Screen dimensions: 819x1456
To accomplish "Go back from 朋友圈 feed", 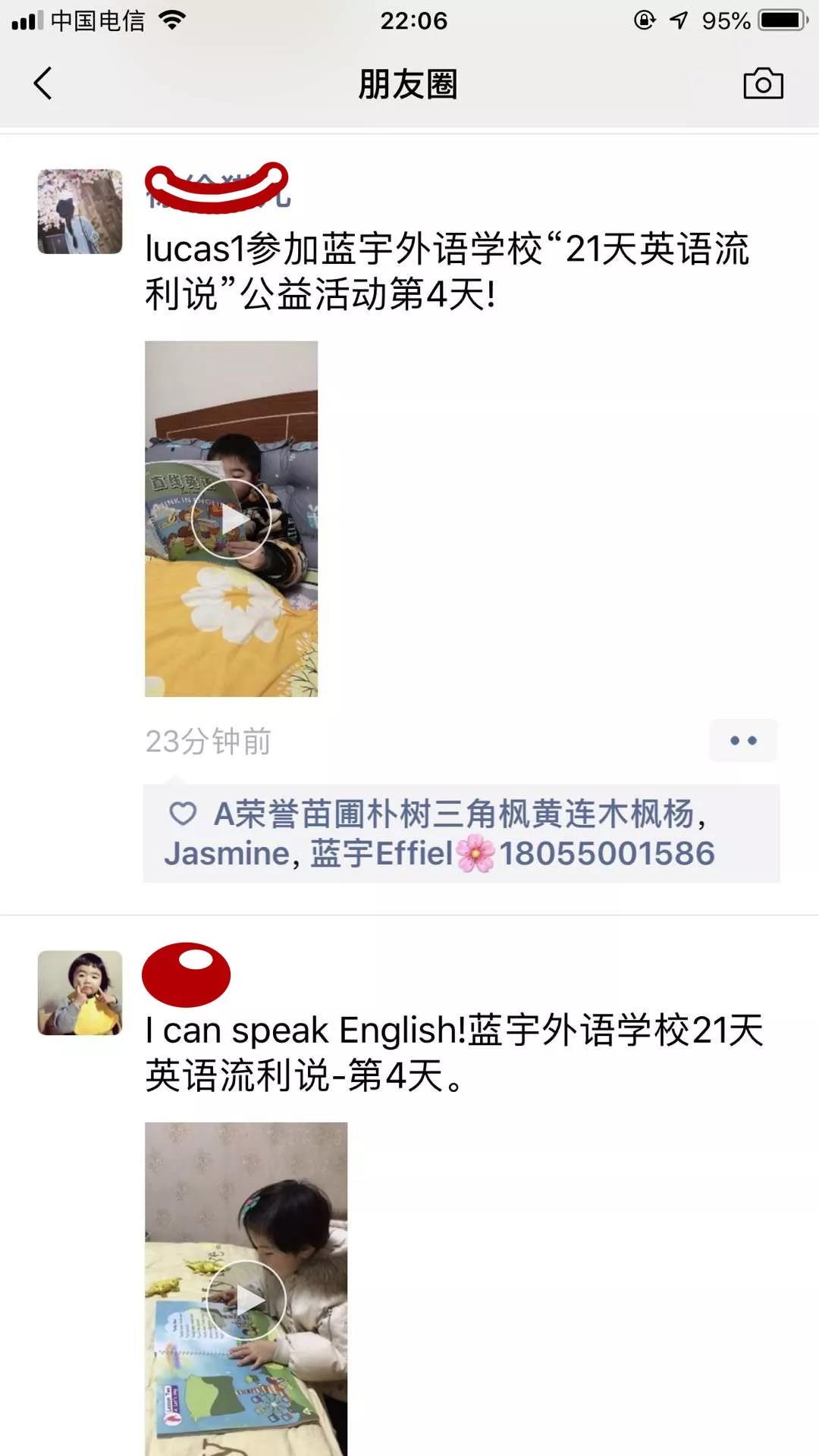I will [43, 83].
